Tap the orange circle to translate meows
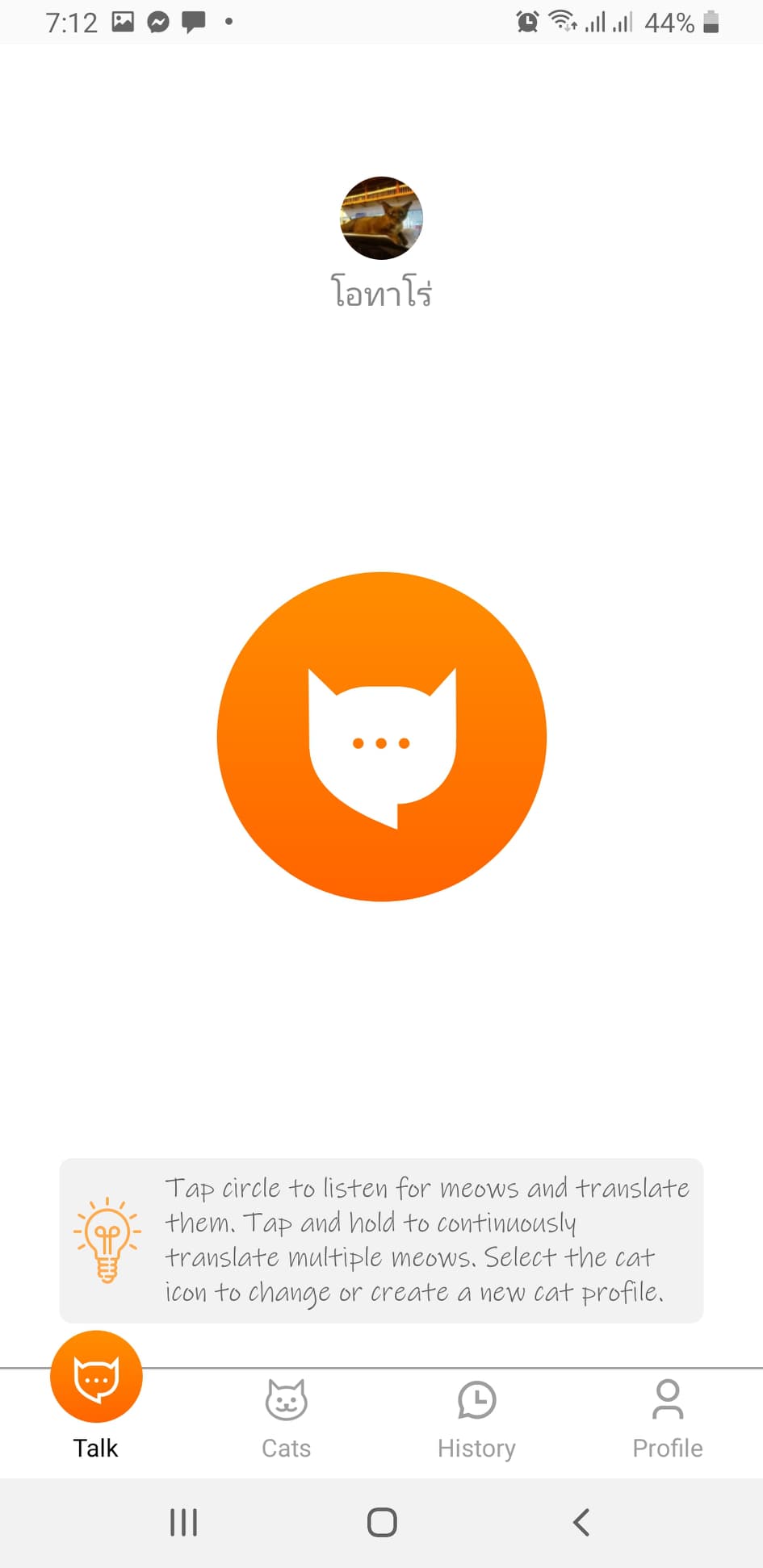The image size is (763, 1568). pos(382,736)
